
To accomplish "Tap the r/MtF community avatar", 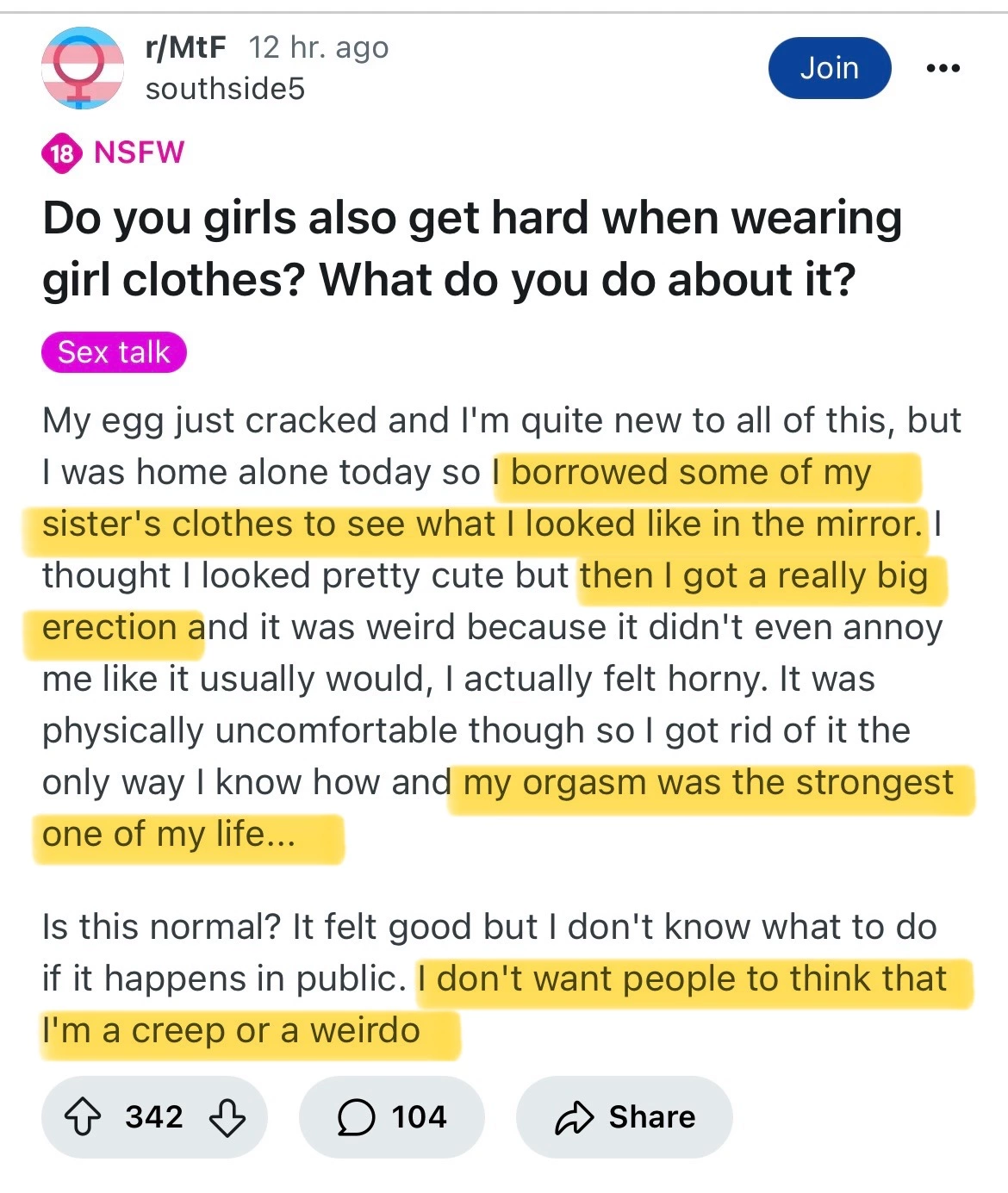I will 83,68.
